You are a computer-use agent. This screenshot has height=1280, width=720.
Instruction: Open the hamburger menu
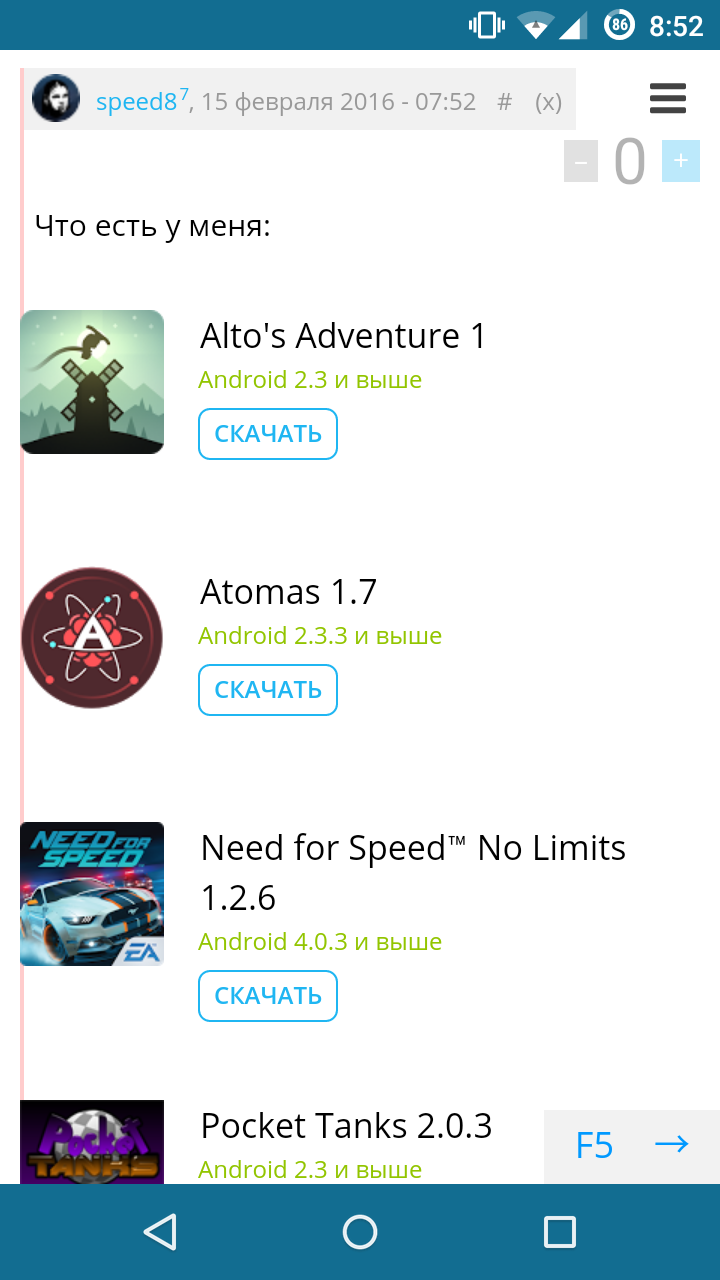coord(667,99)
